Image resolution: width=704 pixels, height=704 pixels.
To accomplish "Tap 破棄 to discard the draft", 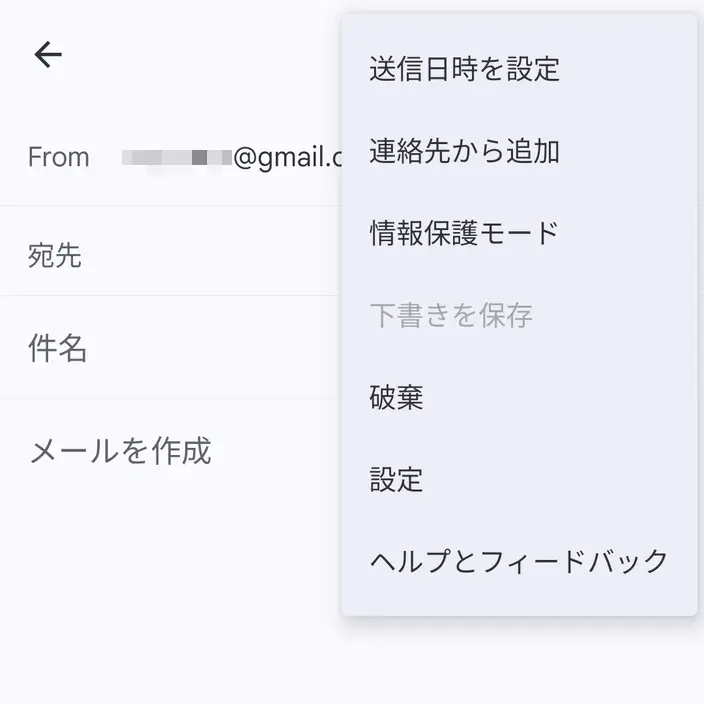I will 519,397.
